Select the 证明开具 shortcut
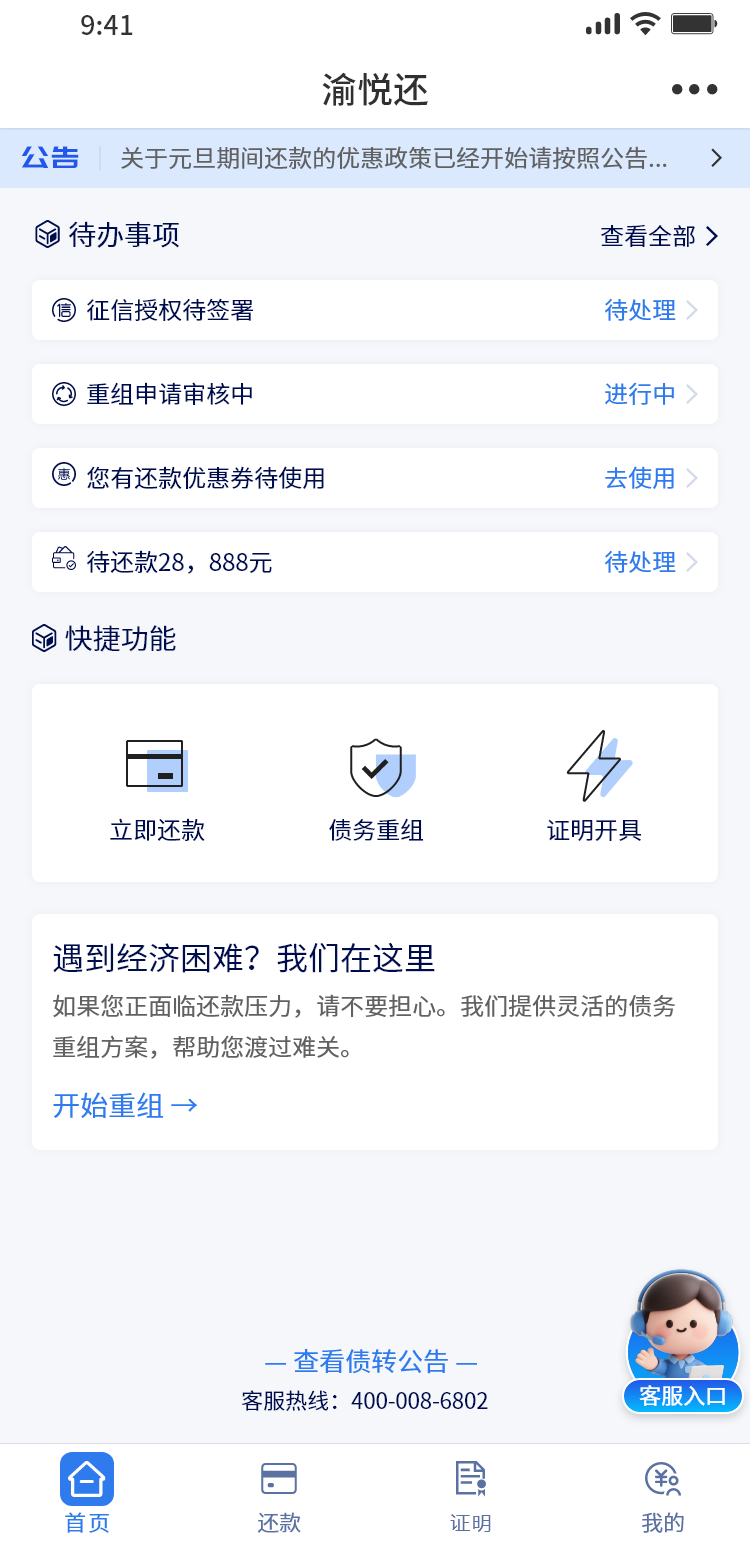The width and height of the screenshot is (750, 1542). tap(595, 787)
